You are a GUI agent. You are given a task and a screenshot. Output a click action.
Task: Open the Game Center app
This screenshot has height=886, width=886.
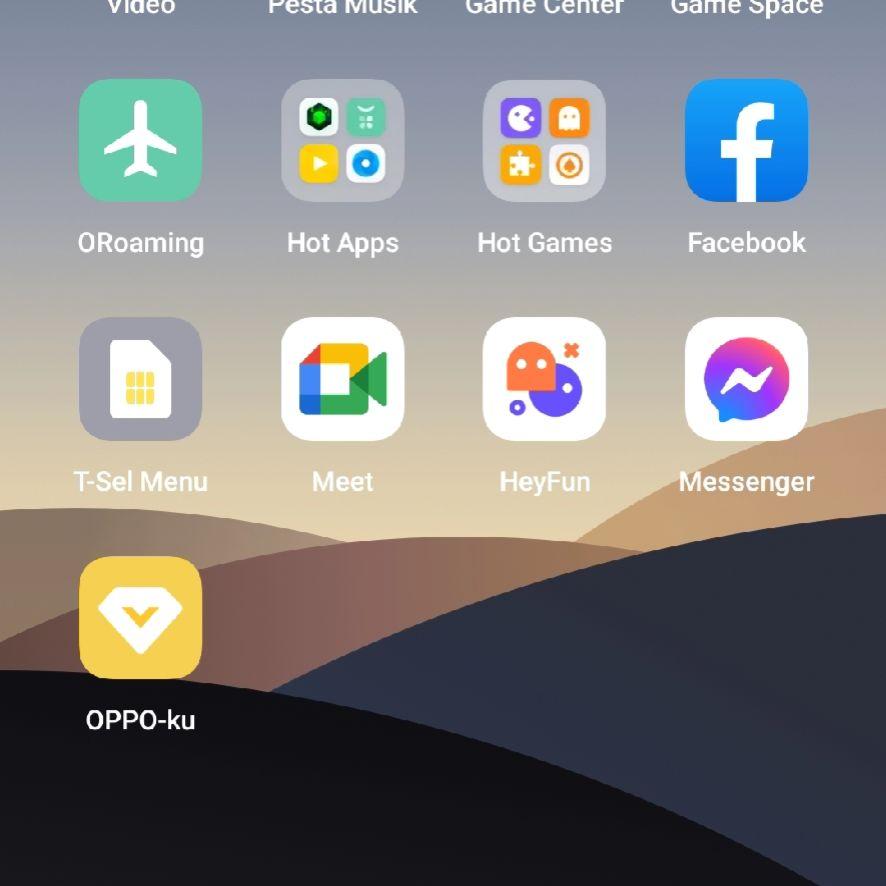pyautogui.click(x=544, y=7)
